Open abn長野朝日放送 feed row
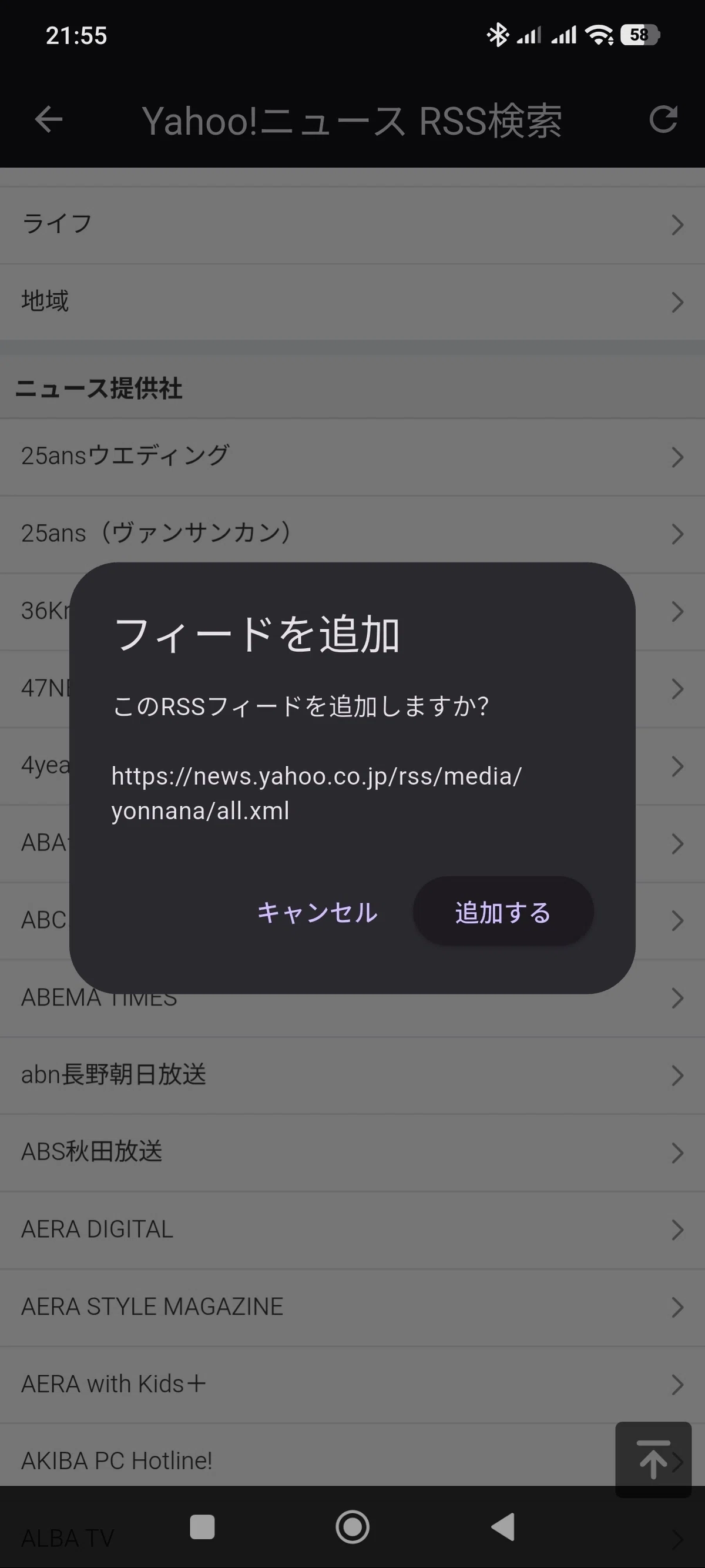The image size is (705, 1568). coord(352,1076)
